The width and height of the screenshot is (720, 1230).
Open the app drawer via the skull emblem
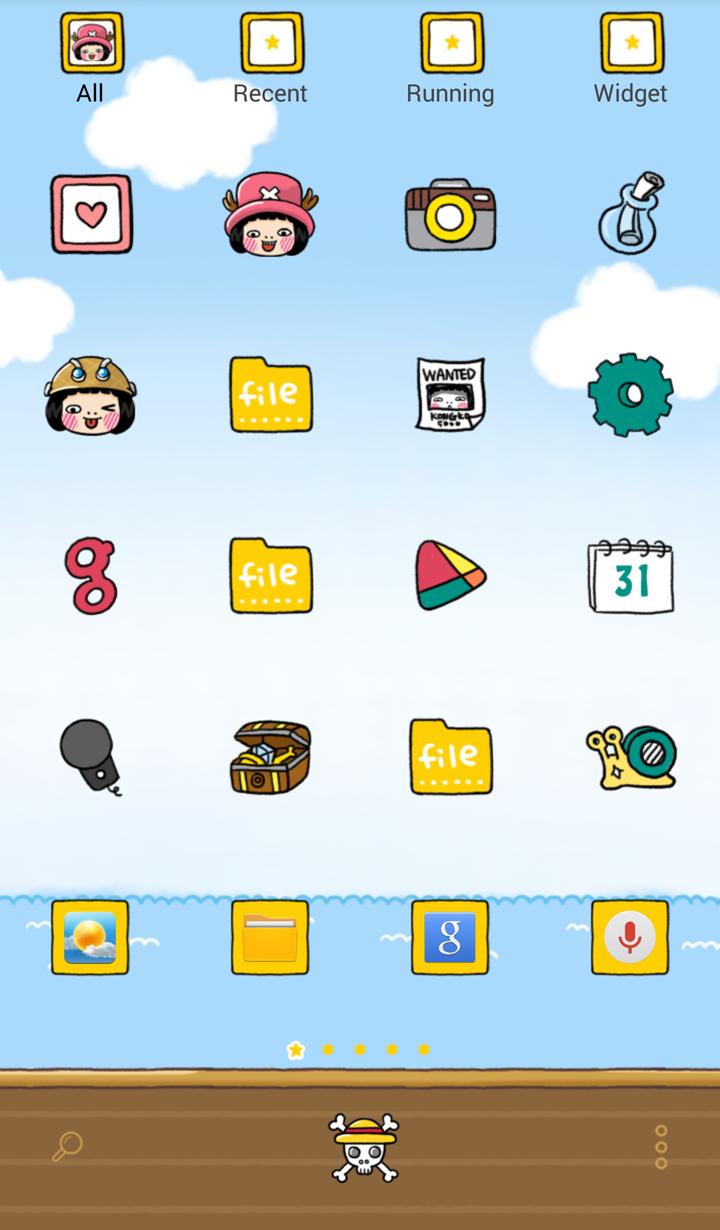(x=360, y=1148)
